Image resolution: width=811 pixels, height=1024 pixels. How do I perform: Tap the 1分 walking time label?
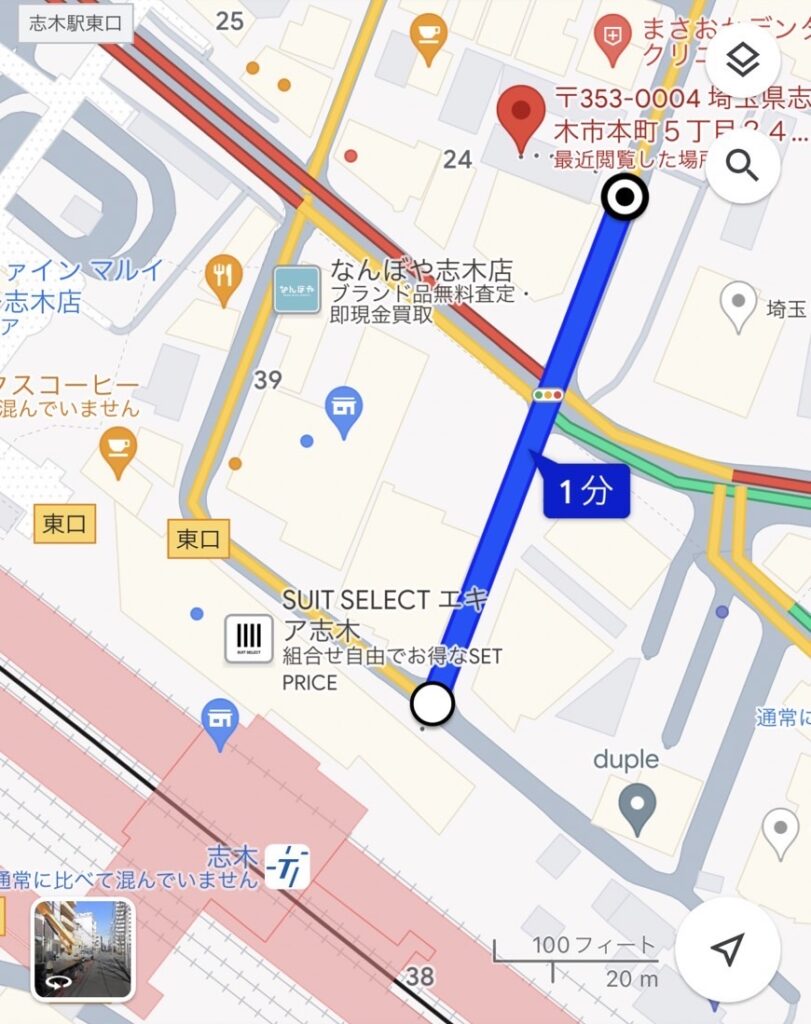click(586, 491)
